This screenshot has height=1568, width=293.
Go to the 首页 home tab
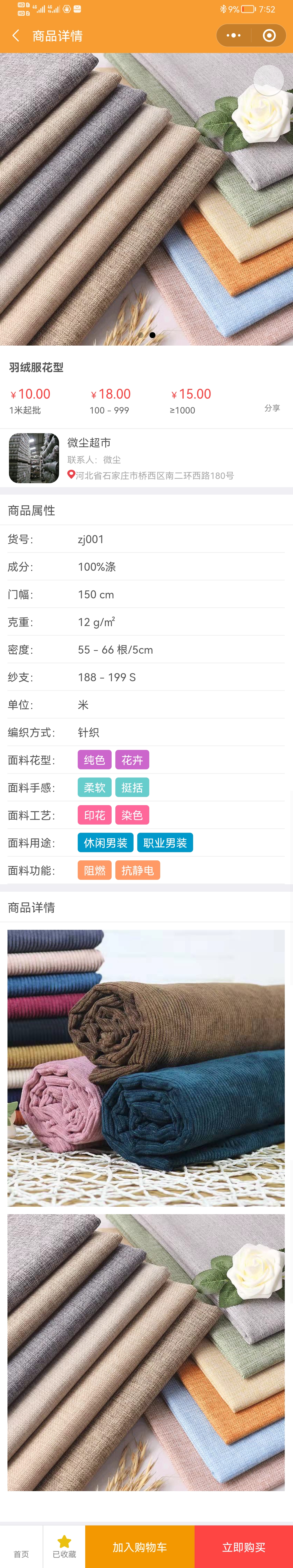[21, 1548]
